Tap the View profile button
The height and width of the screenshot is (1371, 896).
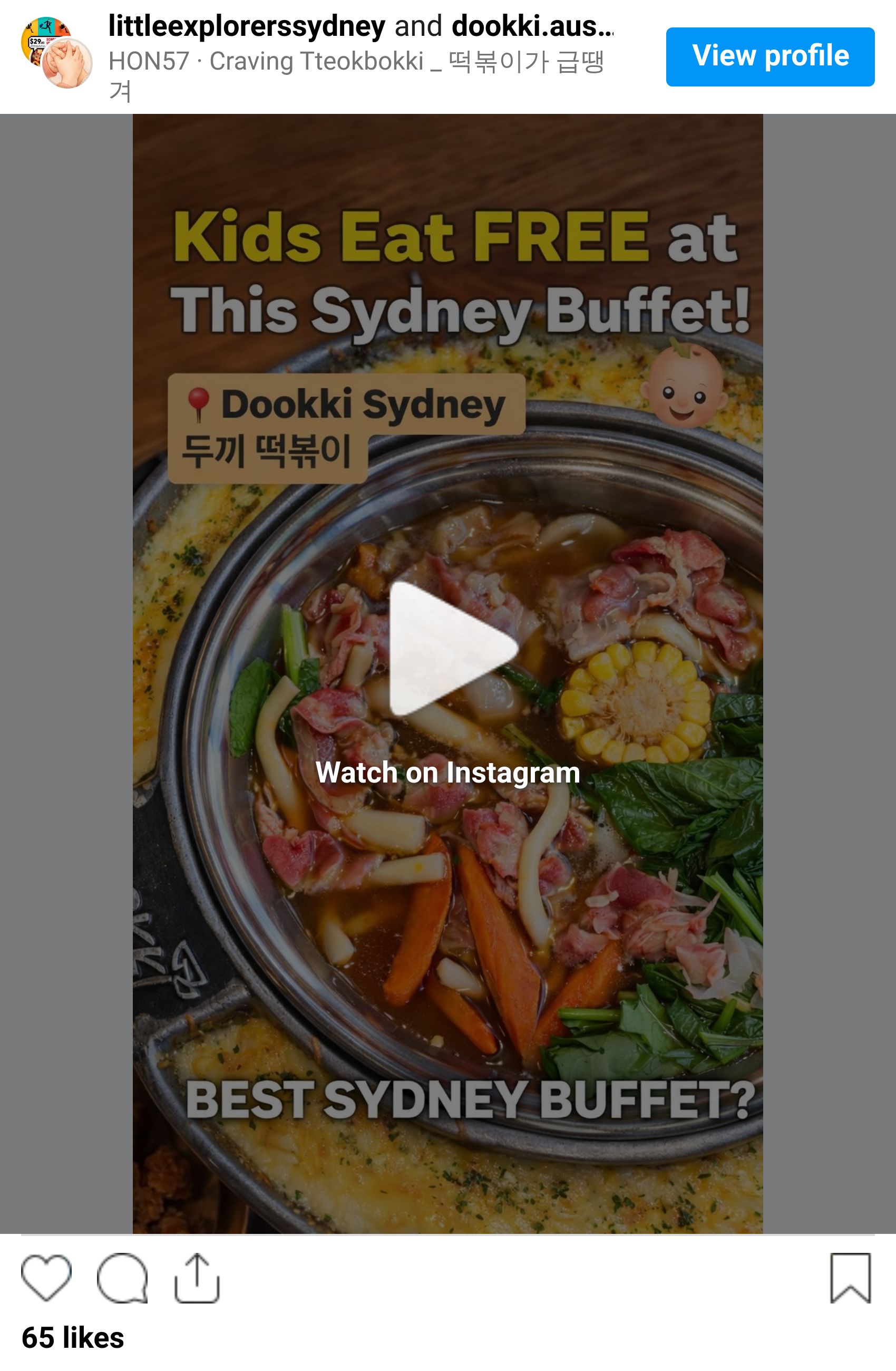click(x=770, y=56)
